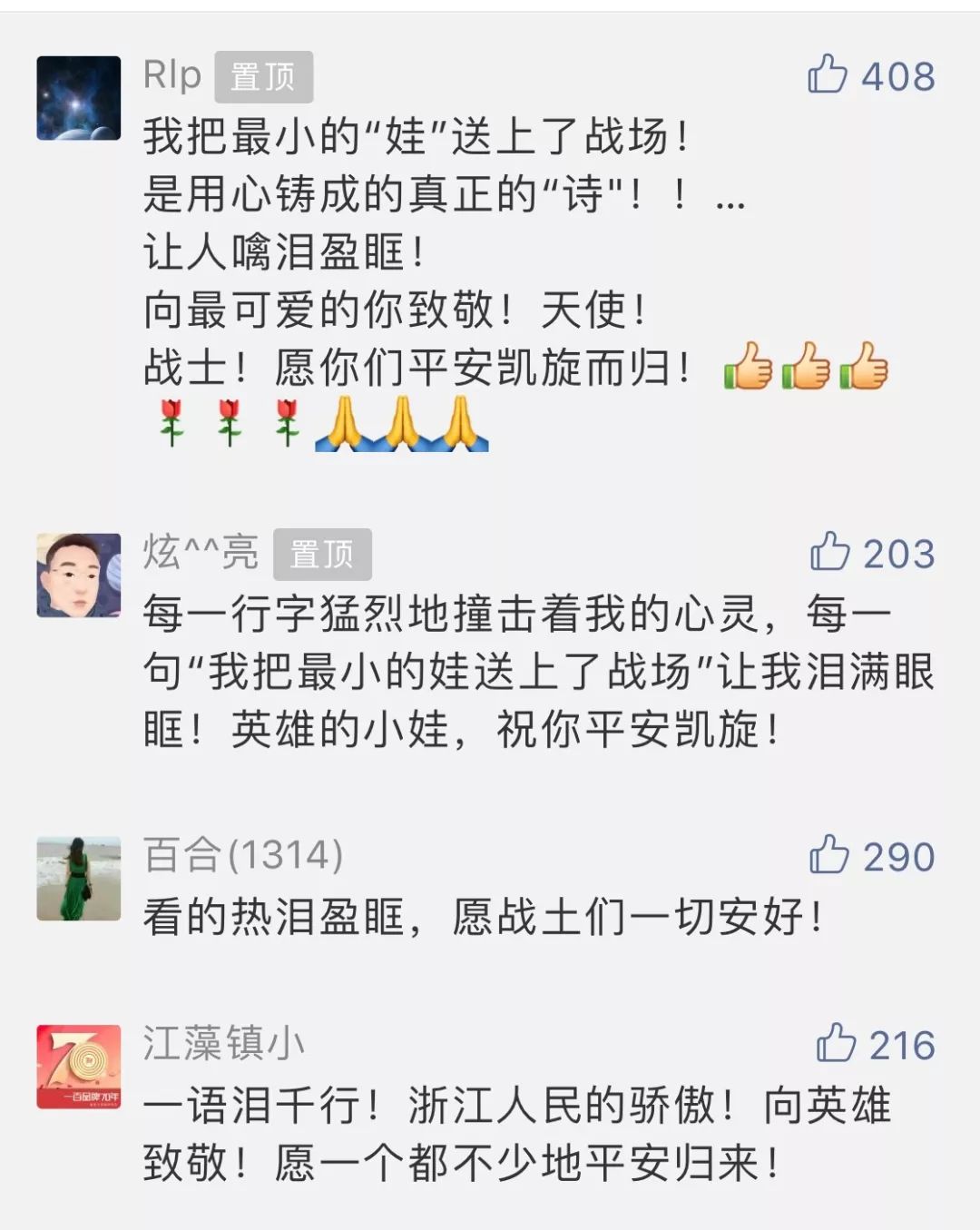Like Rlp's pinned comment
Image resolution: width=980 pixels, height=1230 pixels.
click(x=828, y=74)
